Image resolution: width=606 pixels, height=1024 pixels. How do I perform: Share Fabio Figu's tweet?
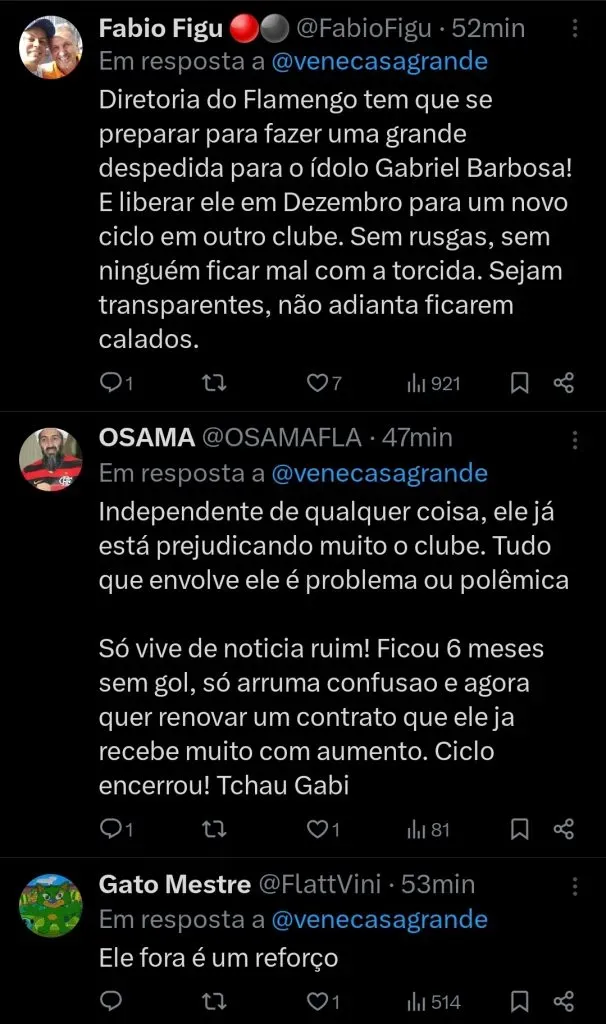564,382
